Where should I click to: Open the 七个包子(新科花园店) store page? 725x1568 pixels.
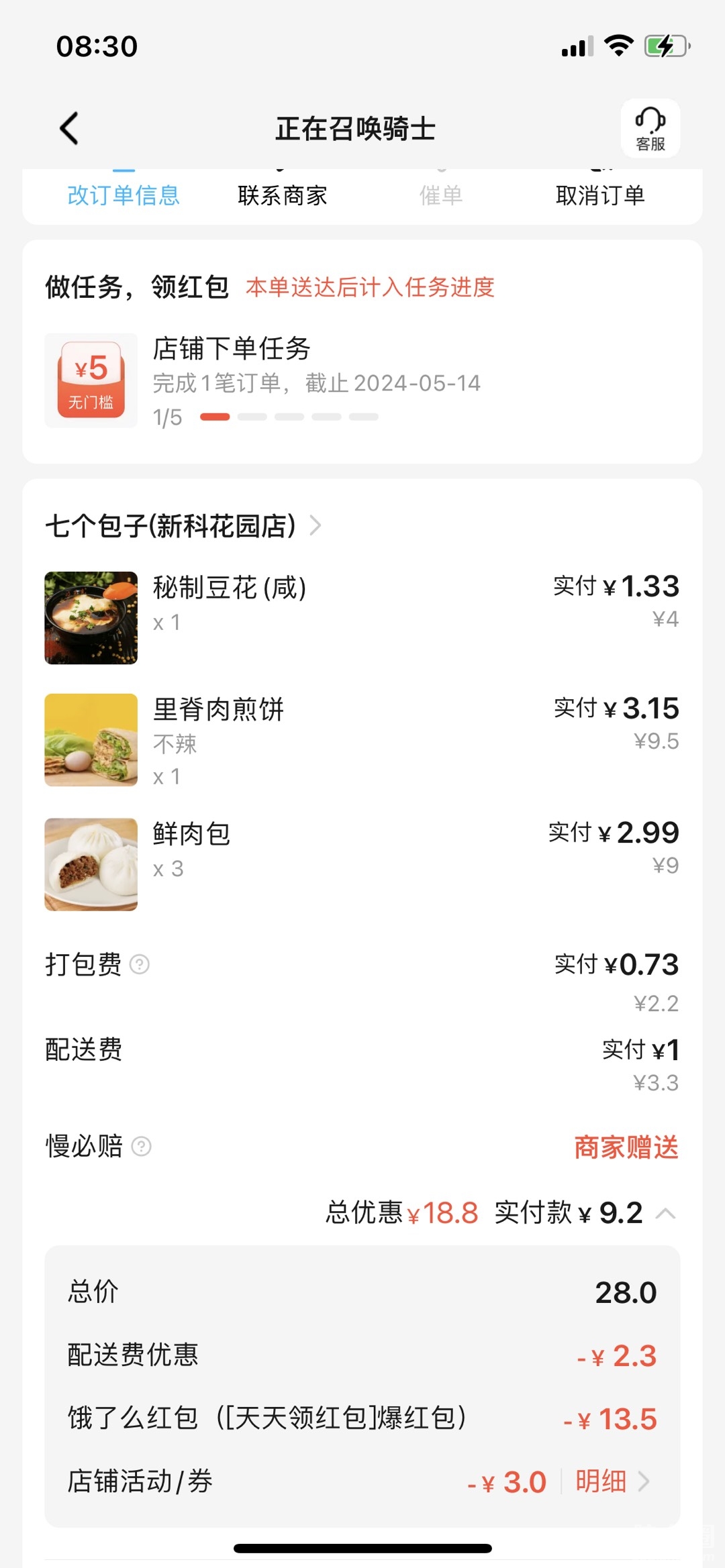click(x=183, y=526)
